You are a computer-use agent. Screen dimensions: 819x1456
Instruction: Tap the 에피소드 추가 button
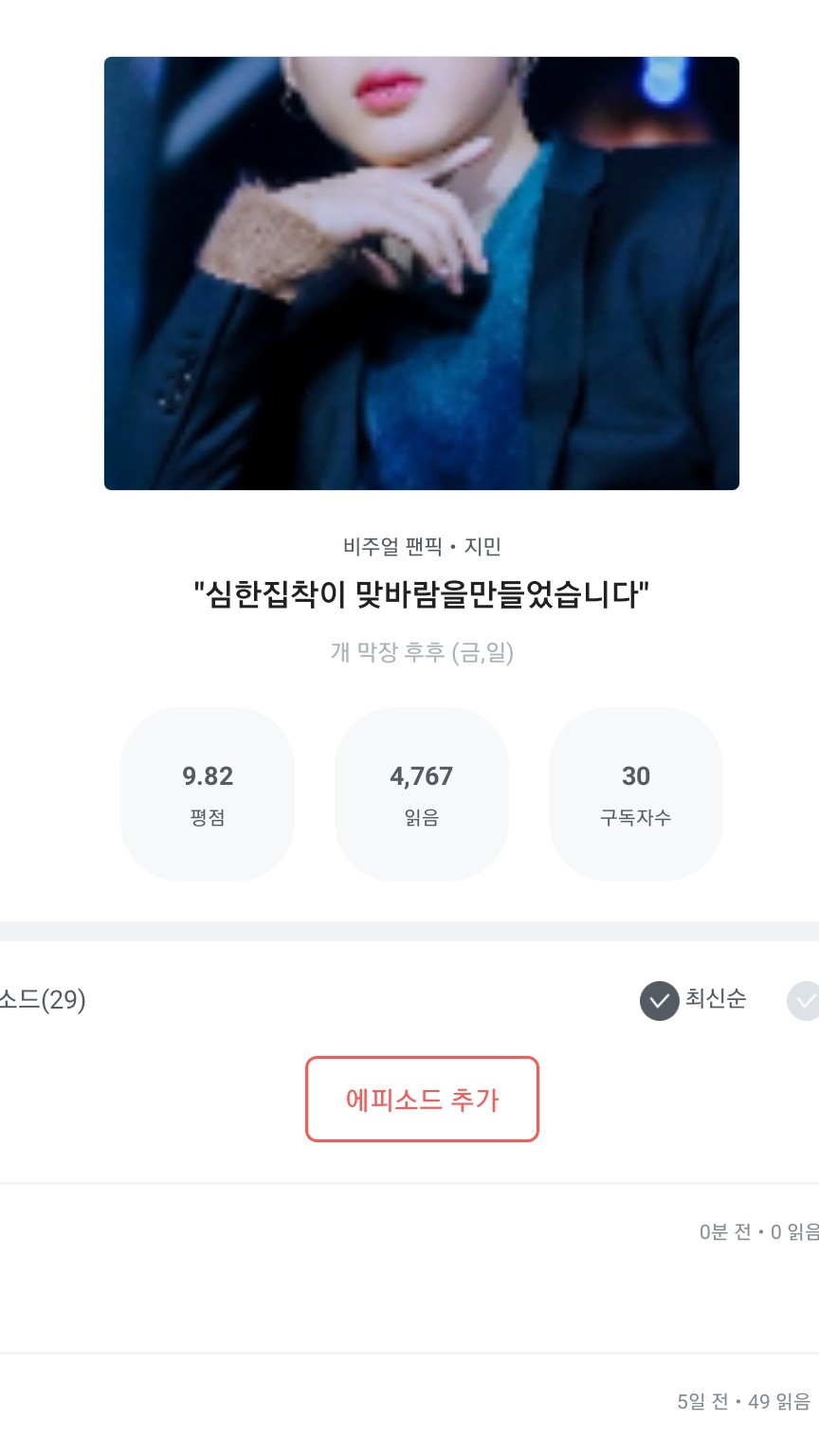(422, 1100)
